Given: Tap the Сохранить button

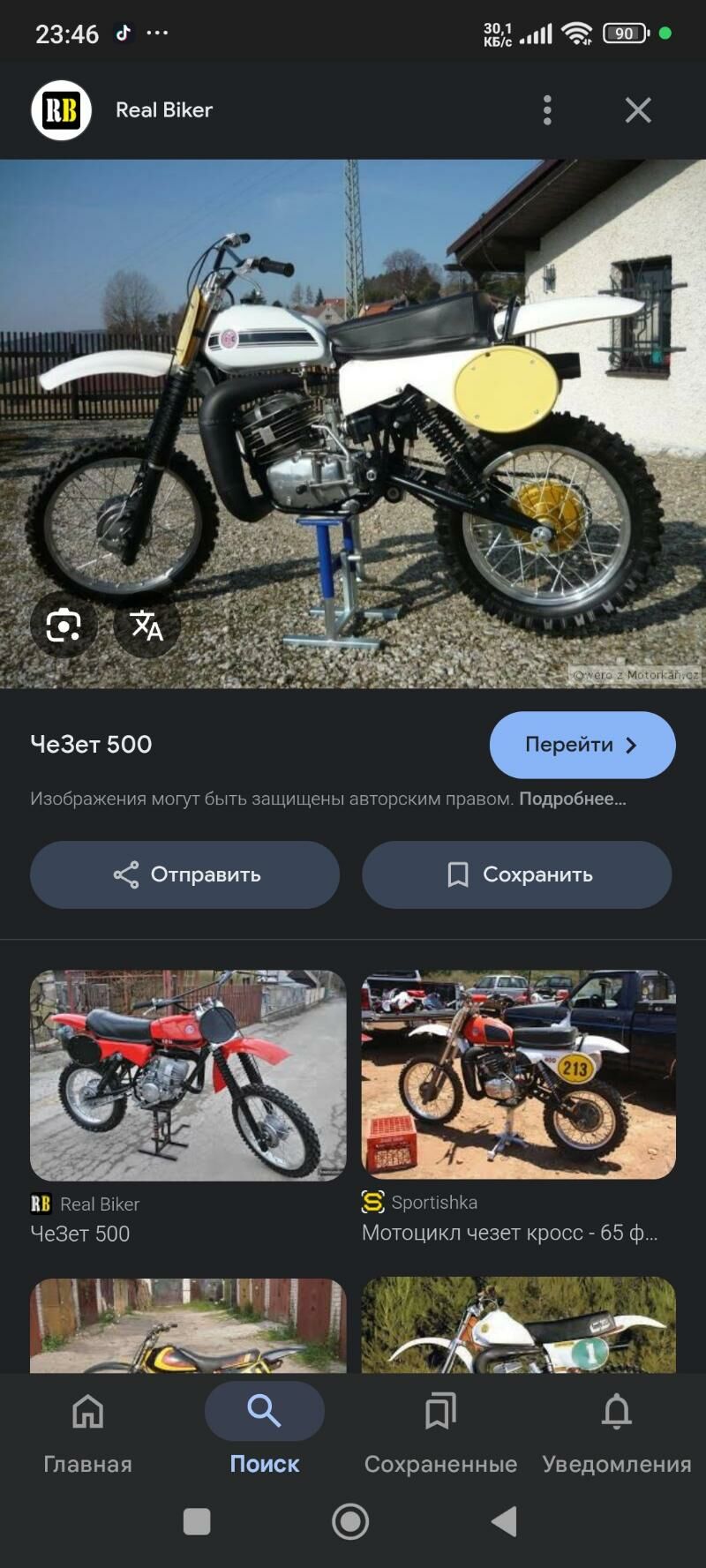Looking at the screenshot, I should click(x=516, y=874).
